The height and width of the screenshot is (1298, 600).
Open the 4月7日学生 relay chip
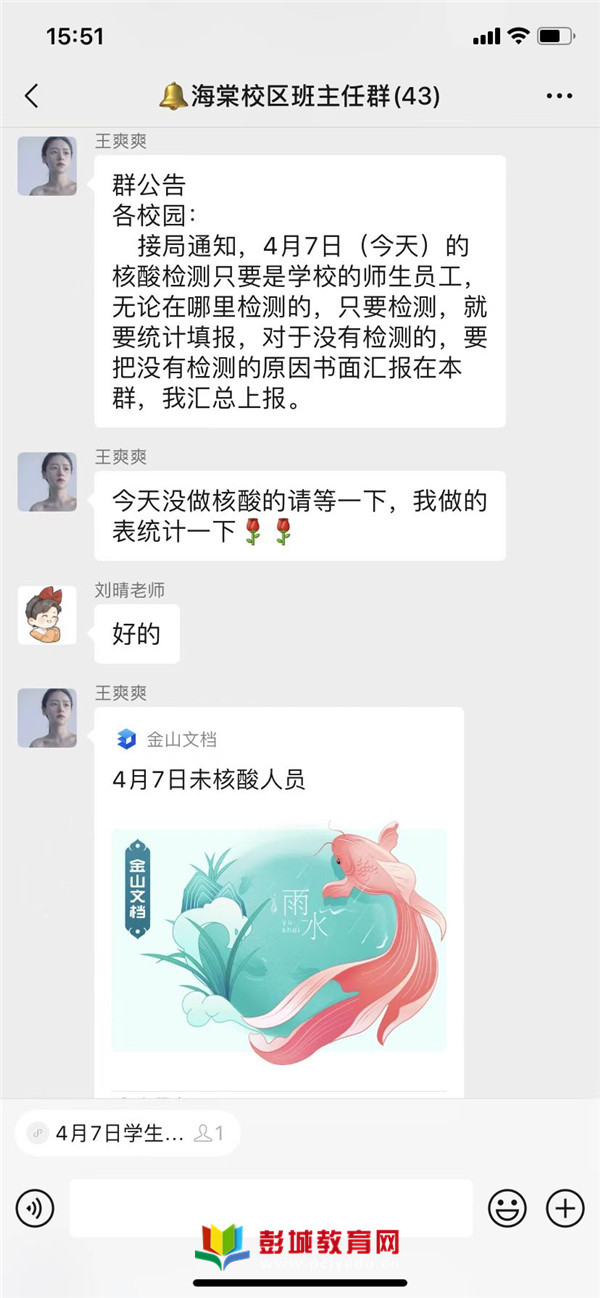[127, 1133]
